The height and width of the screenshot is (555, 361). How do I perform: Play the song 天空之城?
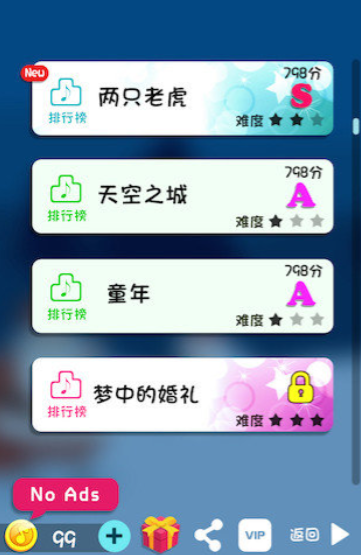(182, 196)
